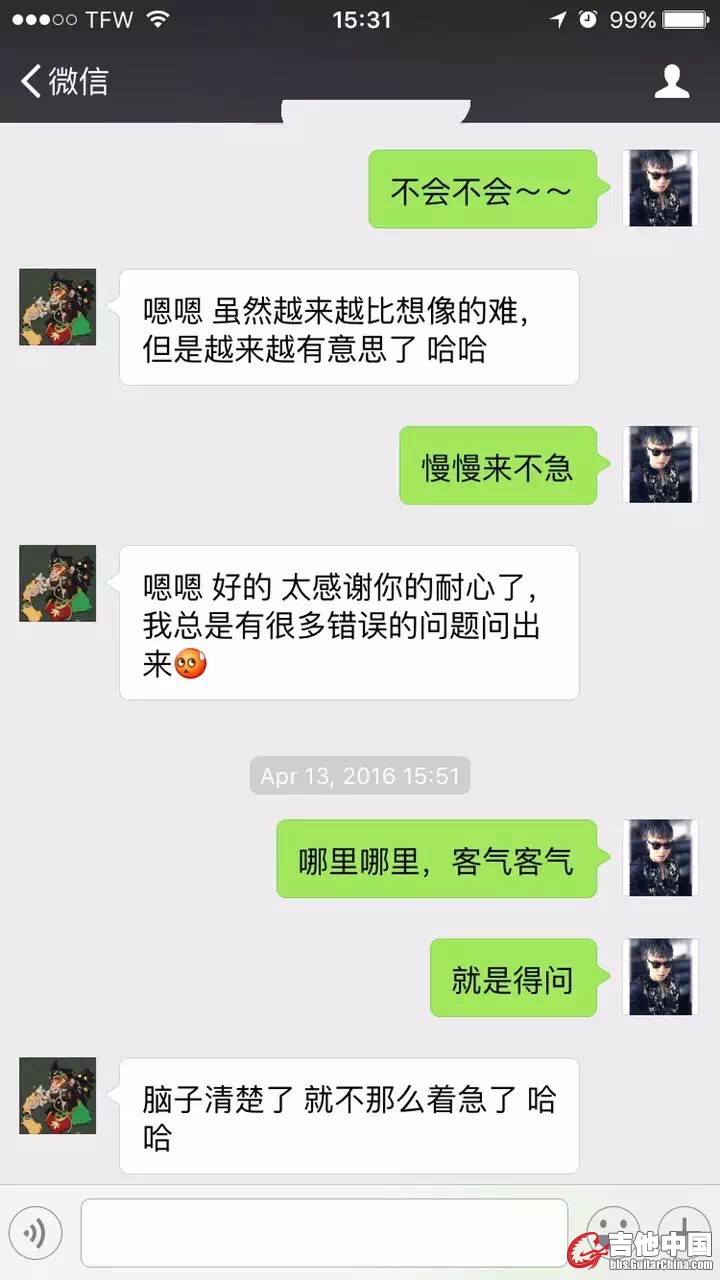720x1280 pixels.
Task: Go back to the 微信 chat list
Action: pos(63,81)
